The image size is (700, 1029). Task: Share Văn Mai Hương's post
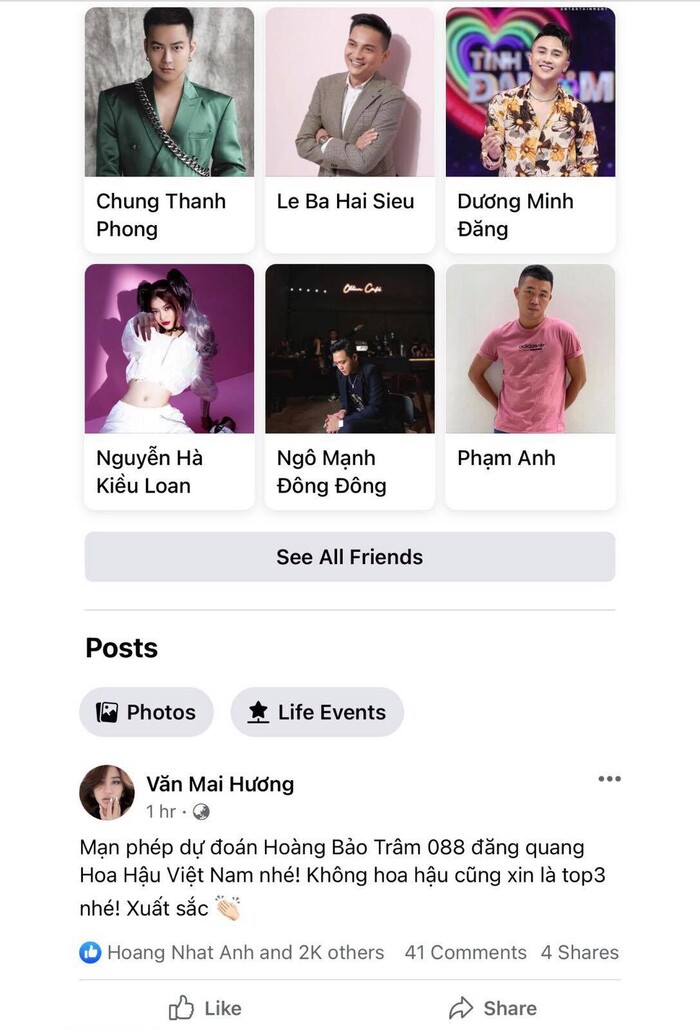click(492, 1007)
